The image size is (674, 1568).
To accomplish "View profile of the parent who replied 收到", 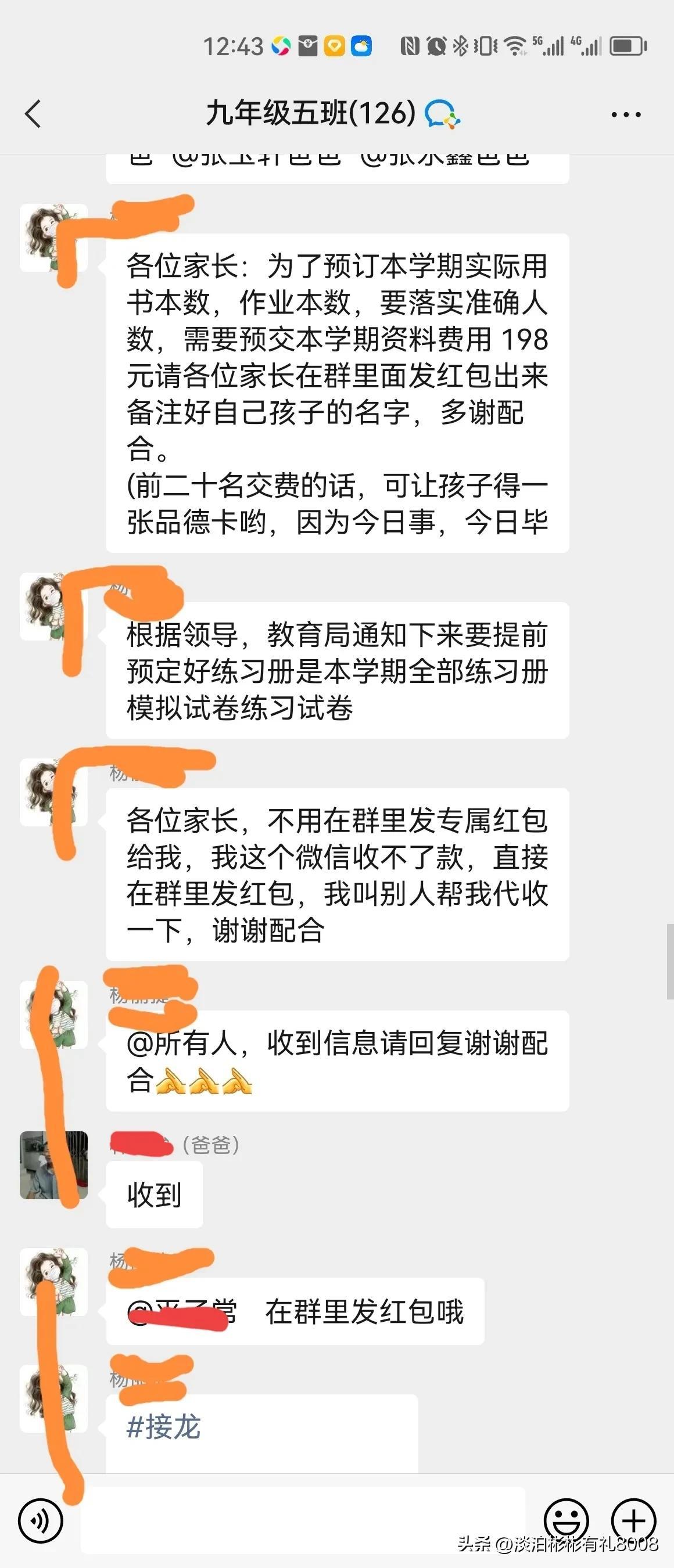I will pos(53,1166).
